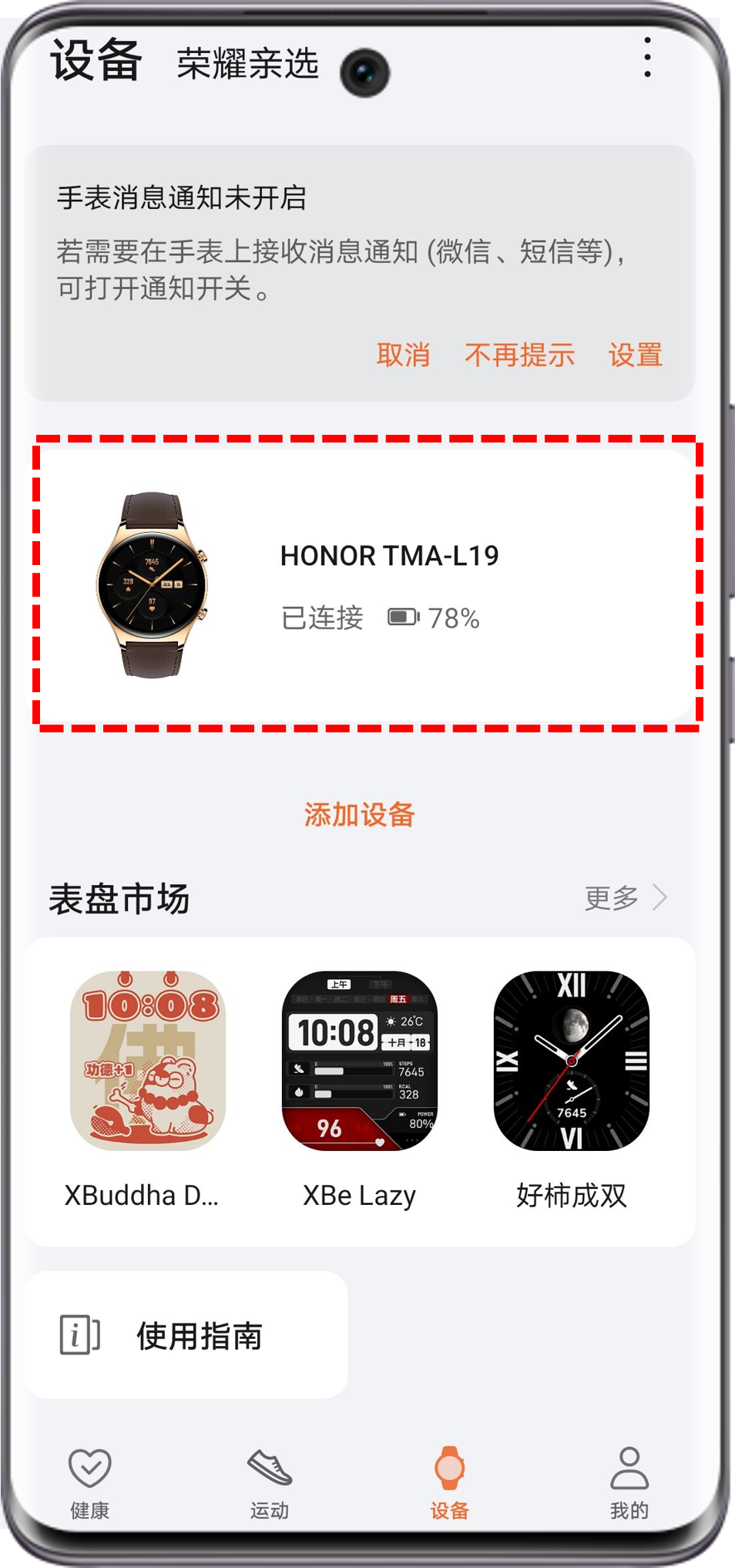735x1568 pixels.
Task: Go to the 运动 tab
Action: point(270,1482)
